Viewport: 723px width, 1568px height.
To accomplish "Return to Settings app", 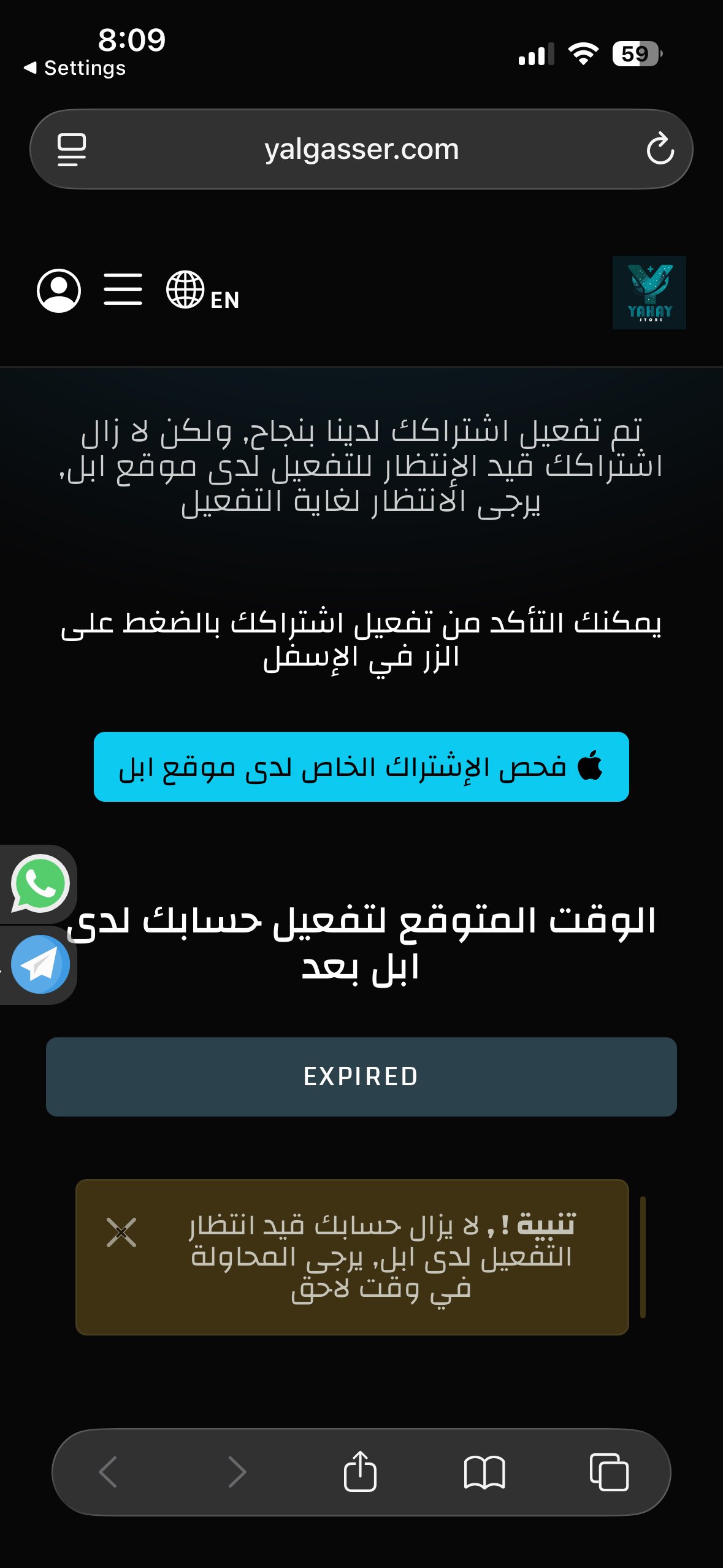I will [75, 68].
